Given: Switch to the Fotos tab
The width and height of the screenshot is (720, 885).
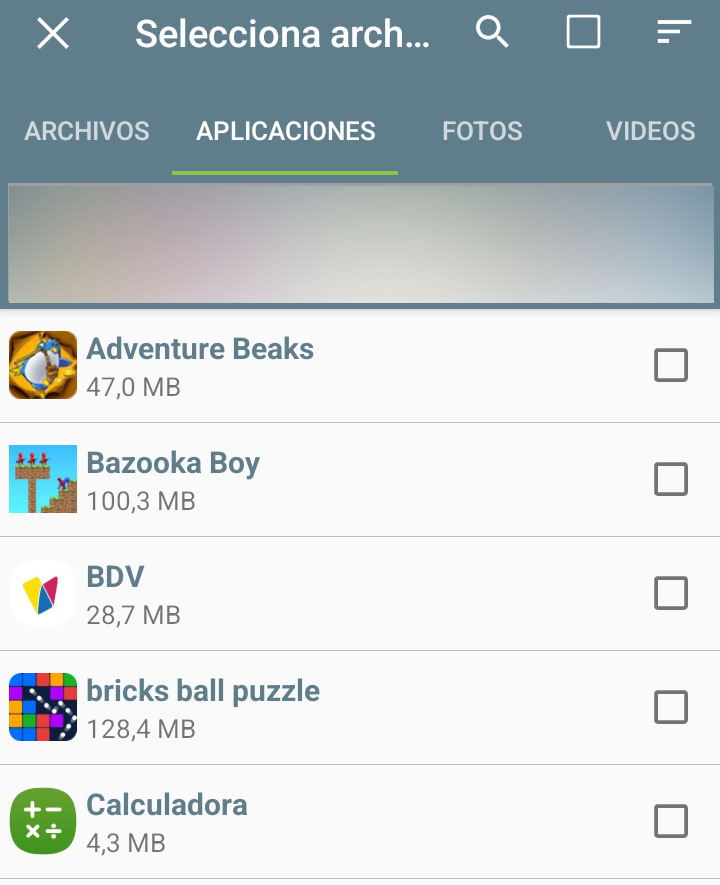Looking at the screenshot, I should click(482, 131).
